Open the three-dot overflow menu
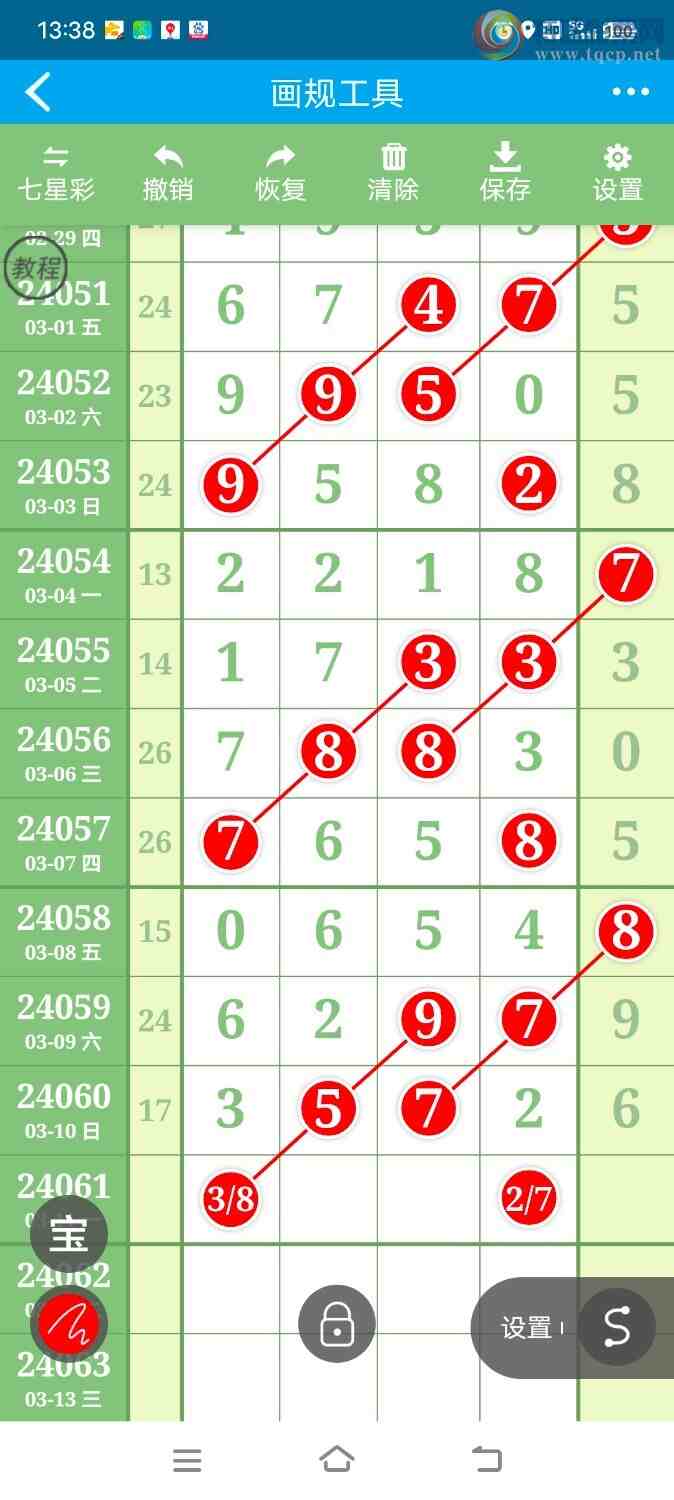 click(x=631, y=93)
